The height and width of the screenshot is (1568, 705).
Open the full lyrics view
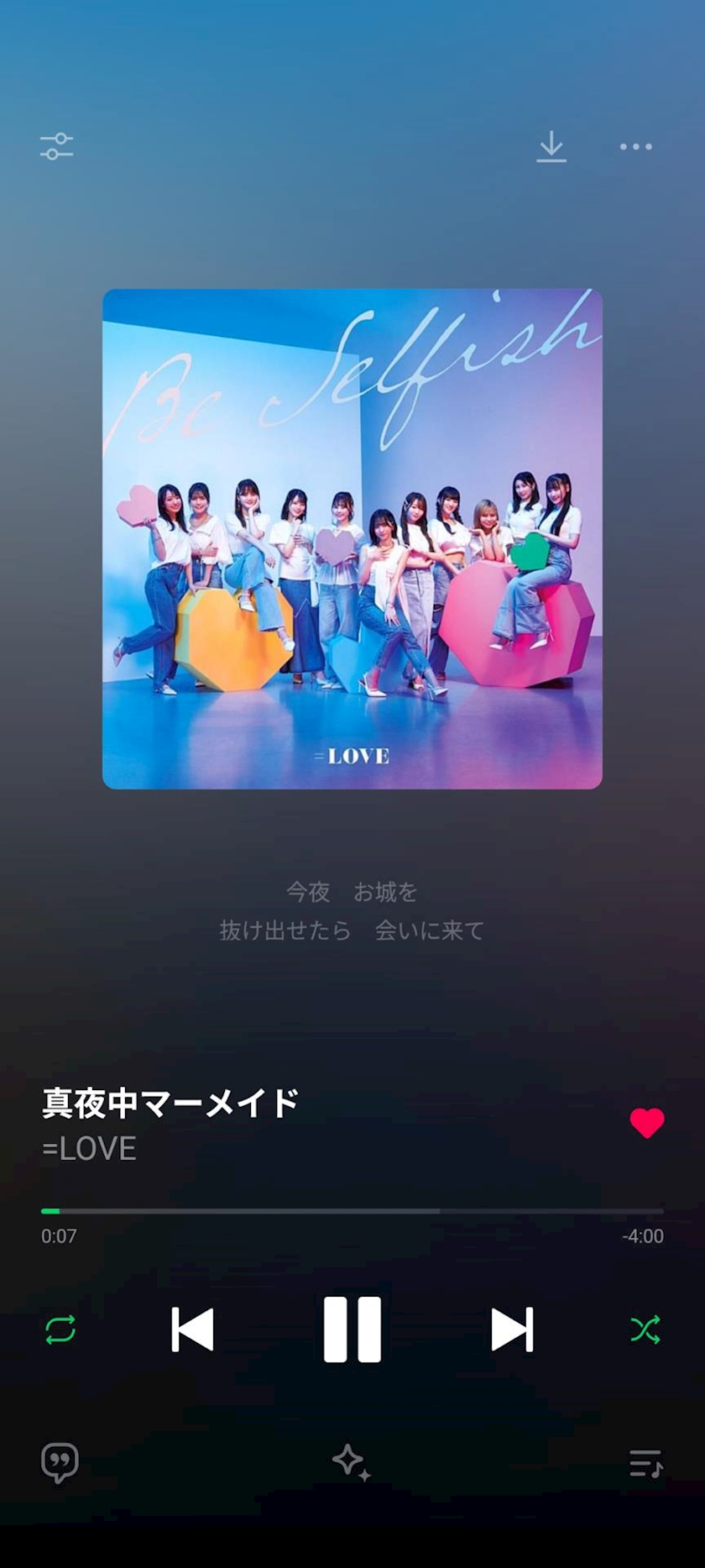[x=352, y=911]
